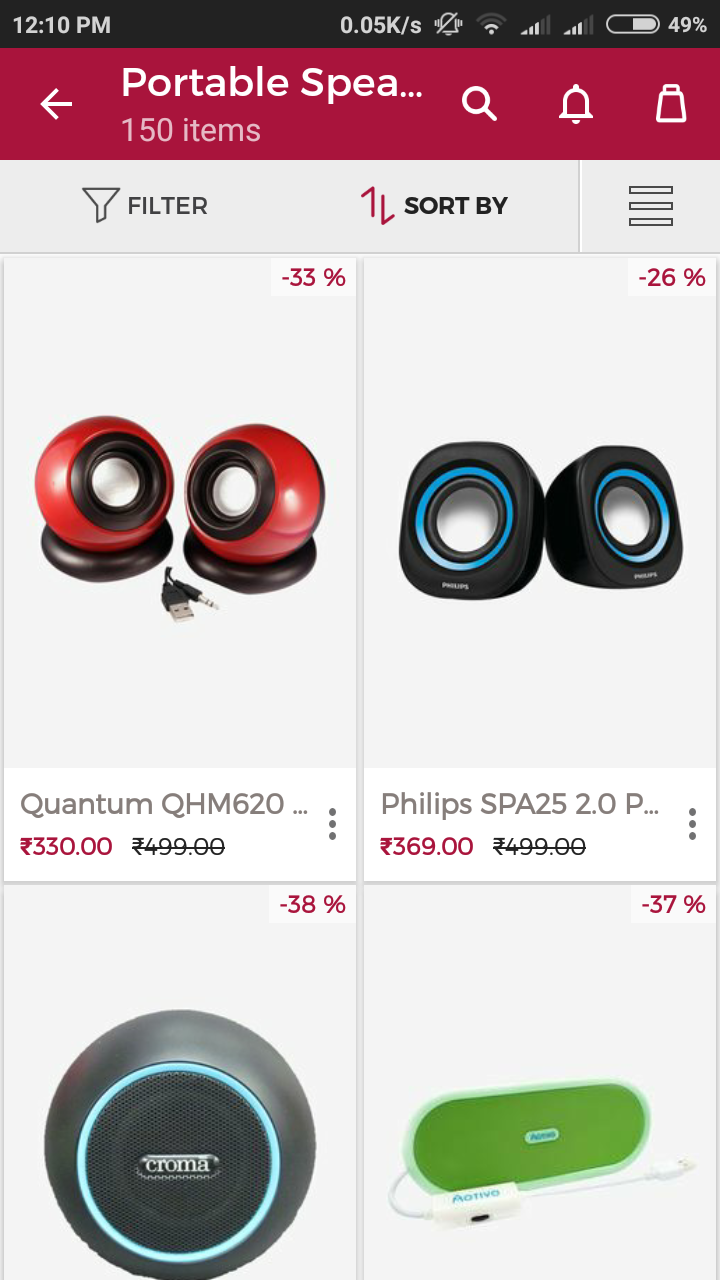This screenshot has height=1280, width=720.
Task: Open the notifications bell
Action: (x=575, y=104)
